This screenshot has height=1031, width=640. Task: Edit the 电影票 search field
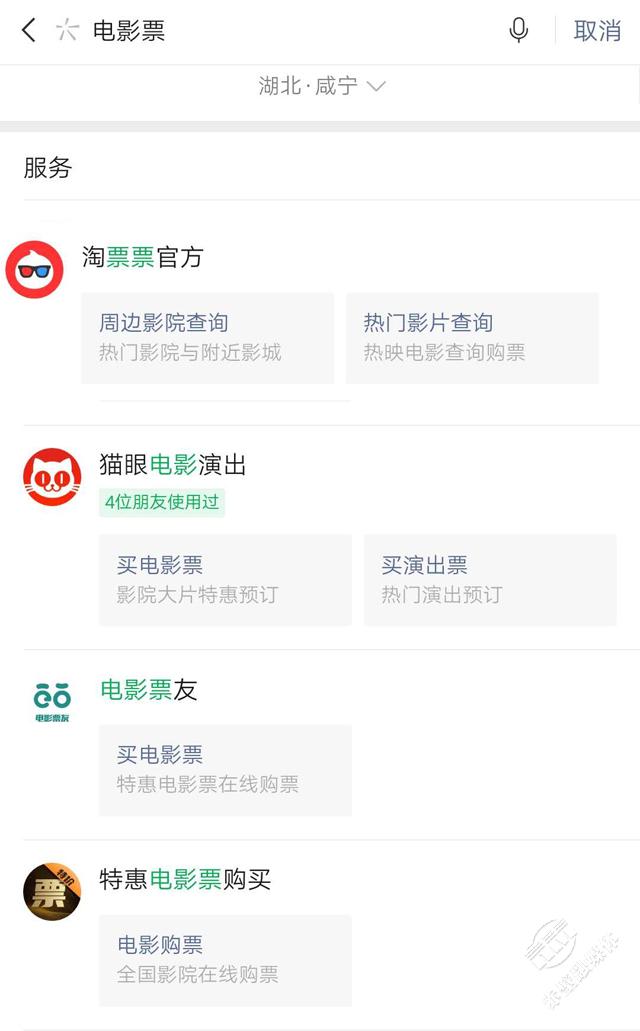pyautogui.click(x=289, y=31)
